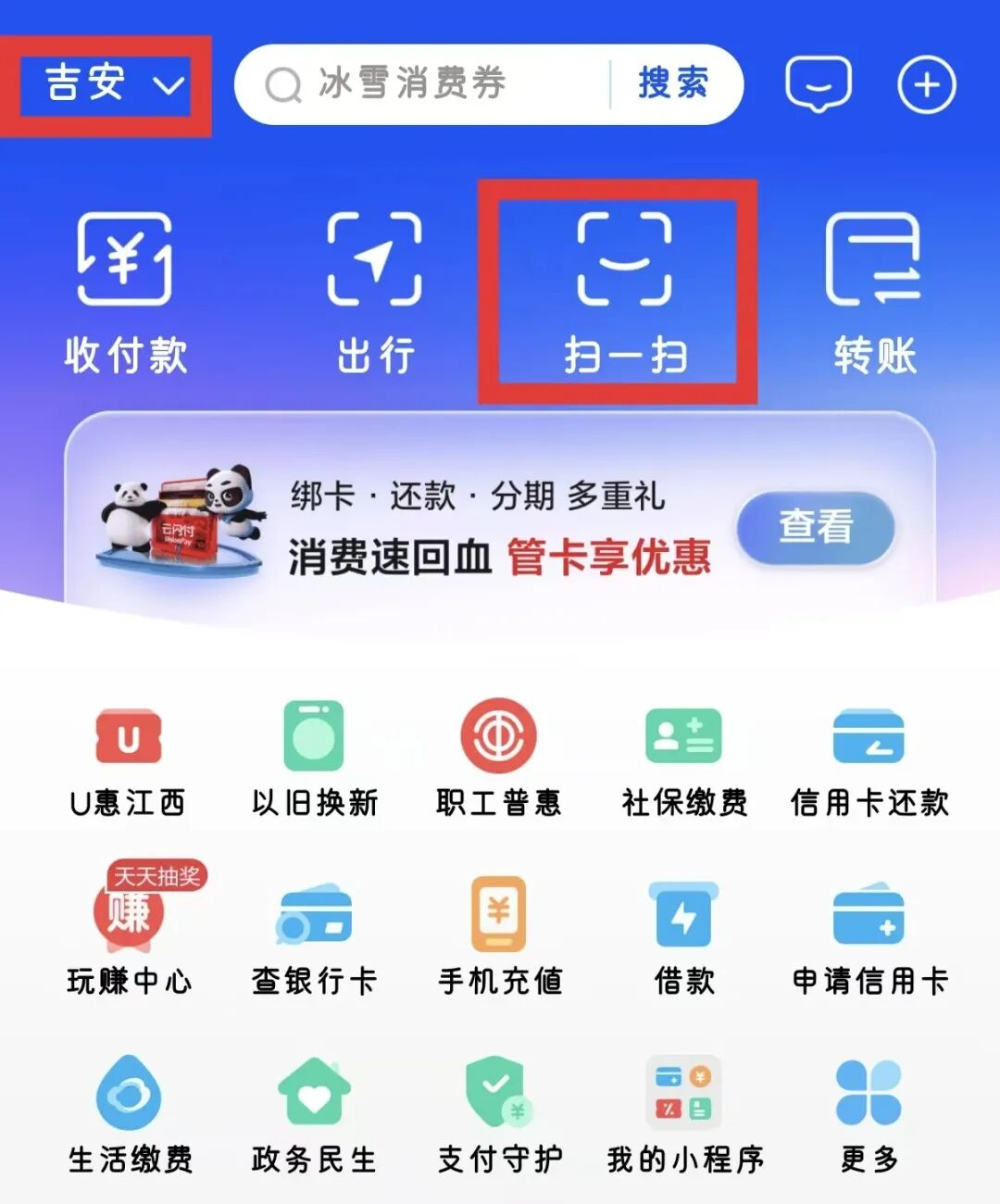
Task: Open 社保缴费 service
Action: (x=684, y=759)
